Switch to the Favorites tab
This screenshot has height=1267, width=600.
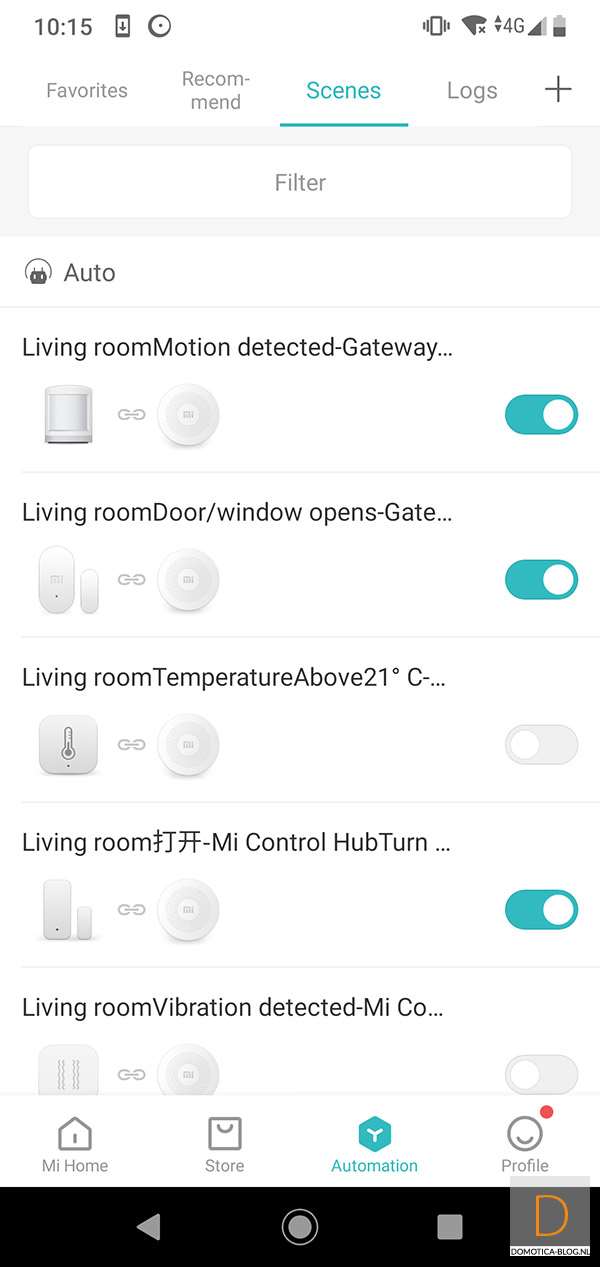coord(87,90)
